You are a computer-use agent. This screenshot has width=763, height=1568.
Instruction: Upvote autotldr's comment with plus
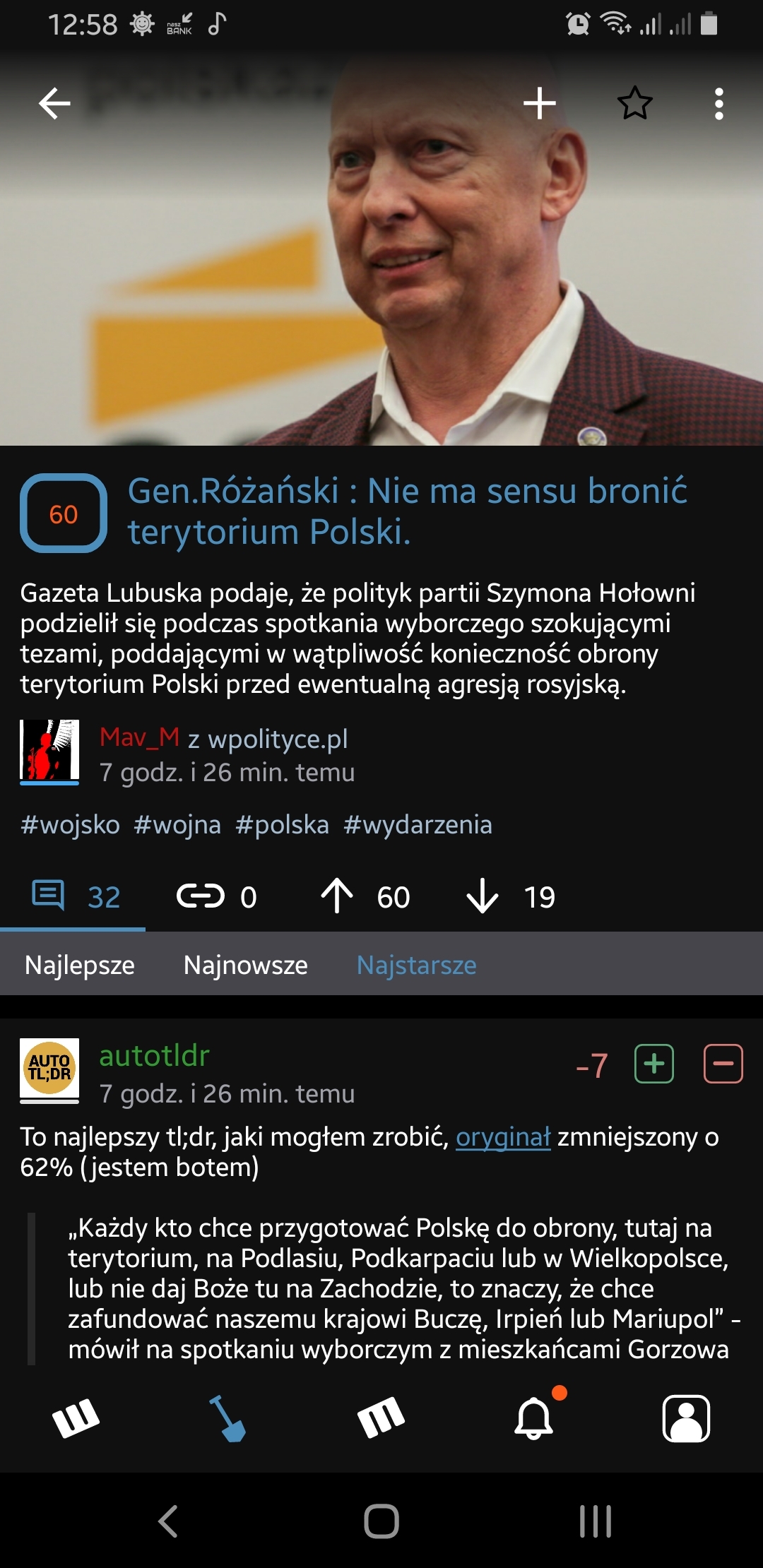click(x=654, y=1064)
